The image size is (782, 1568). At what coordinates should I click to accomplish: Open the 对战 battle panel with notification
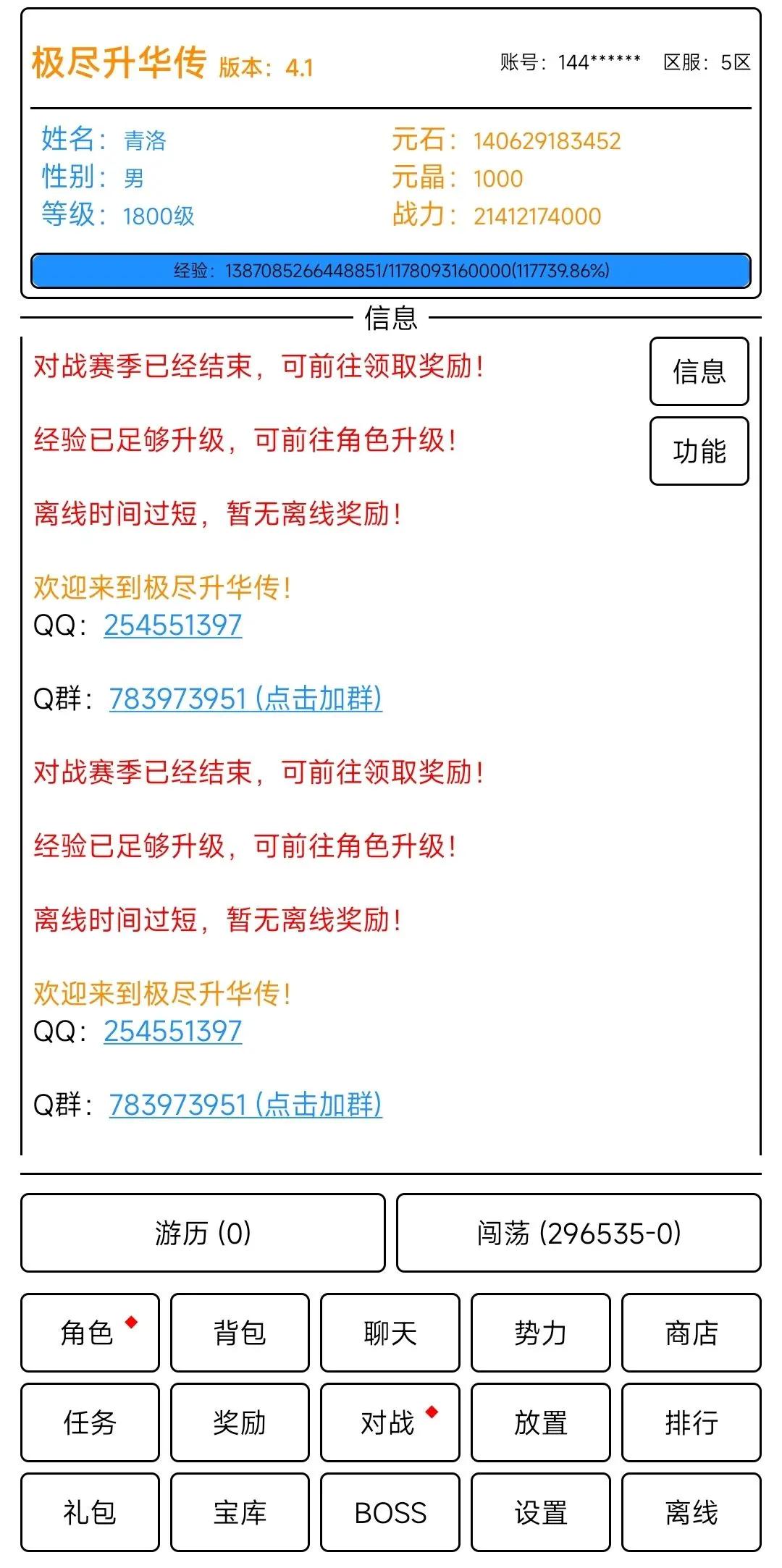point(390,1423)
